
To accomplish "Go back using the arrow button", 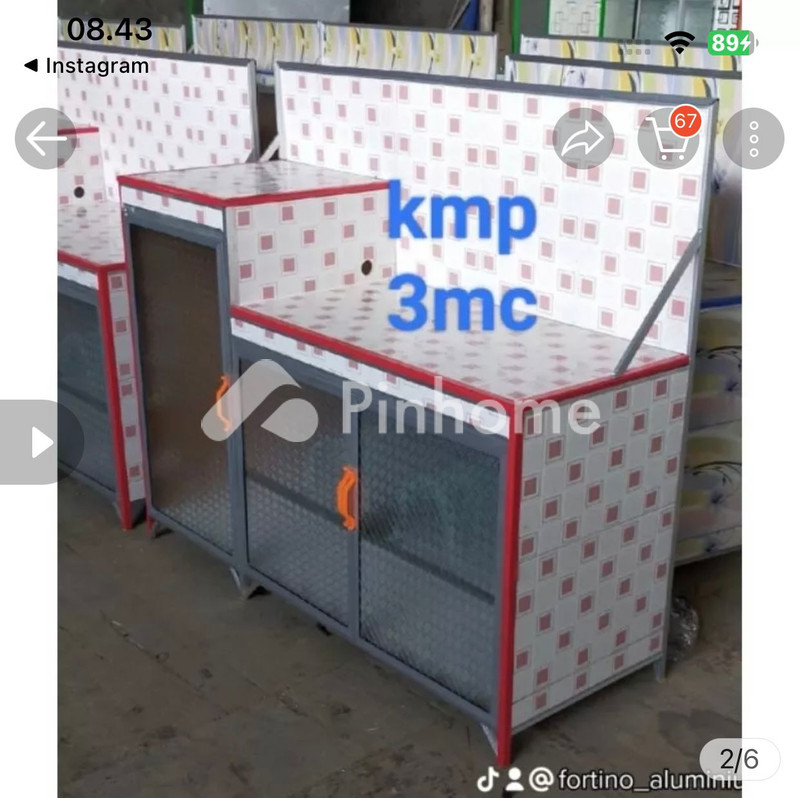I will click(45, 139).
